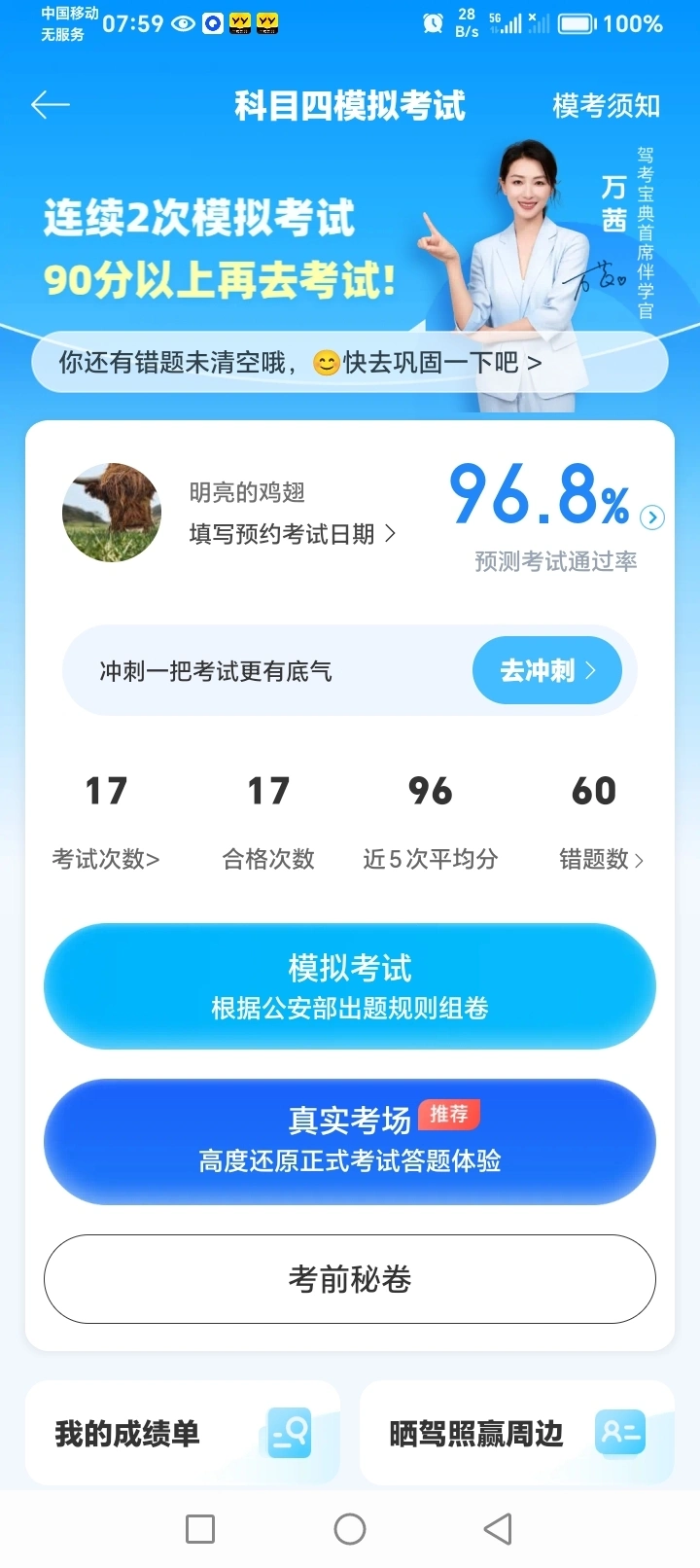Start 模拟考试 mock exam
The width and height of the screenshot is (700, 1568).
click(350, 986)
